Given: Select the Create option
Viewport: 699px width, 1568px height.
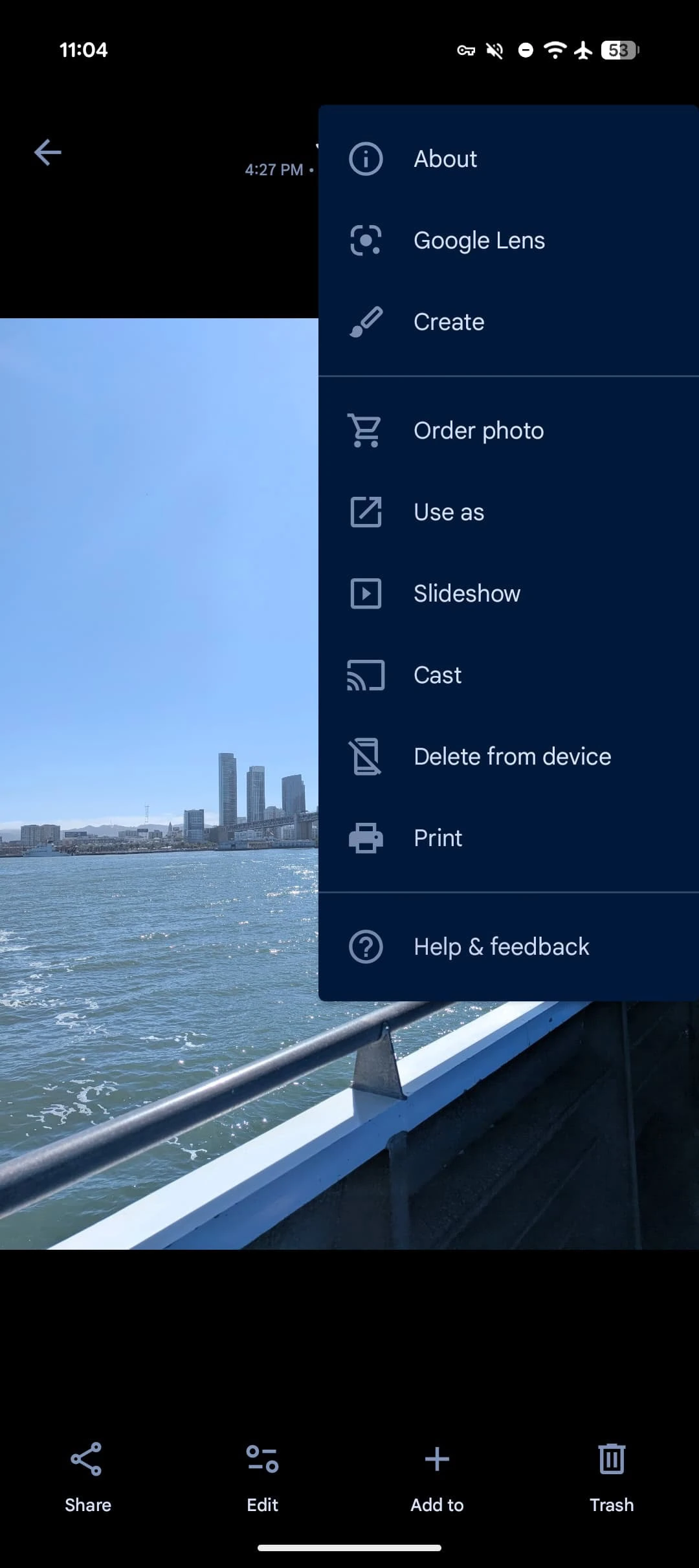Looking at the screenshot, I should tap(449, 322).
